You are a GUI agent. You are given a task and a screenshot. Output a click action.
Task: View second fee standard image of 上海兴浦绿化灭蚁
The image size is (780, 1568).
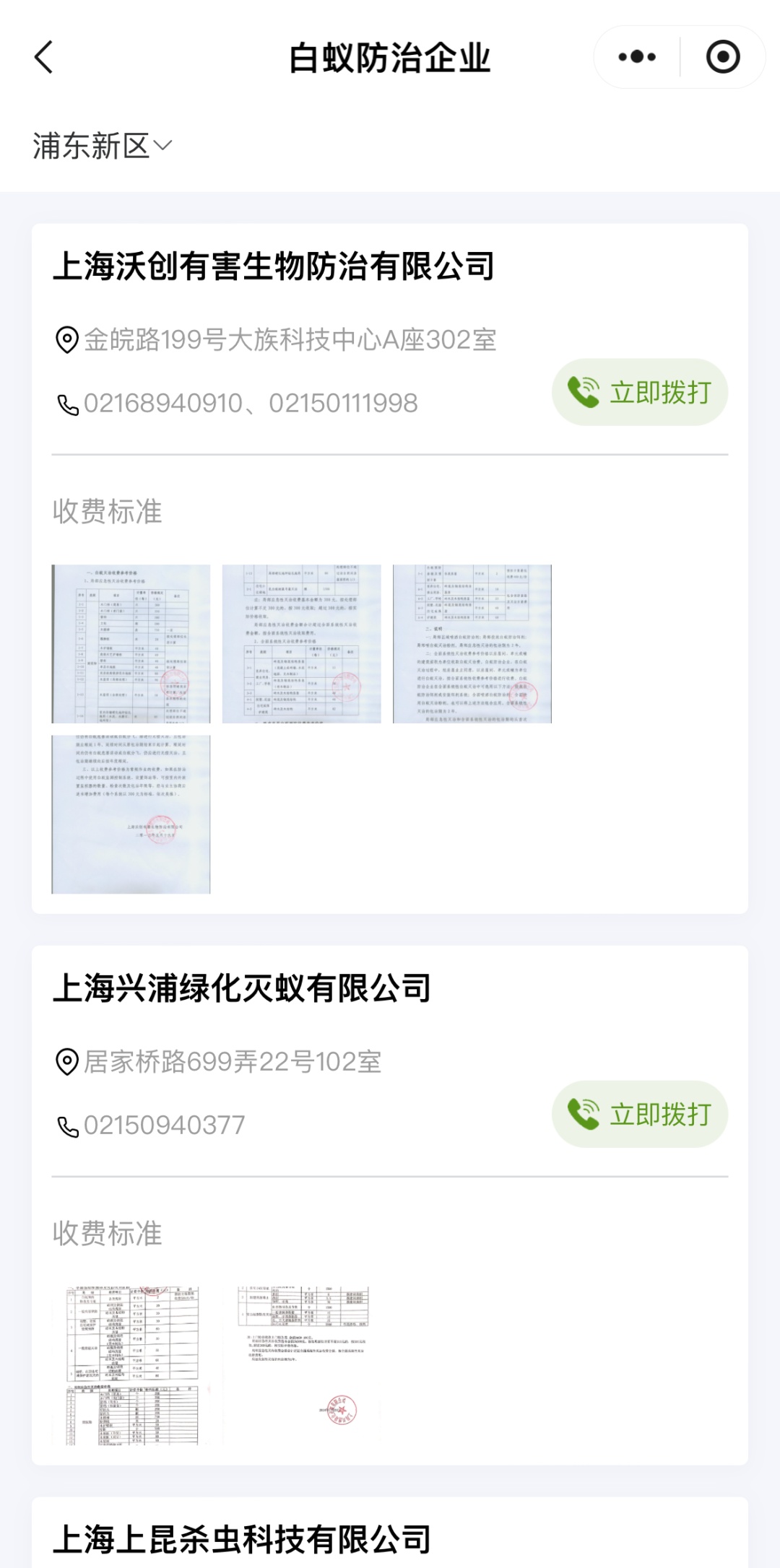tap(301, 1365)
